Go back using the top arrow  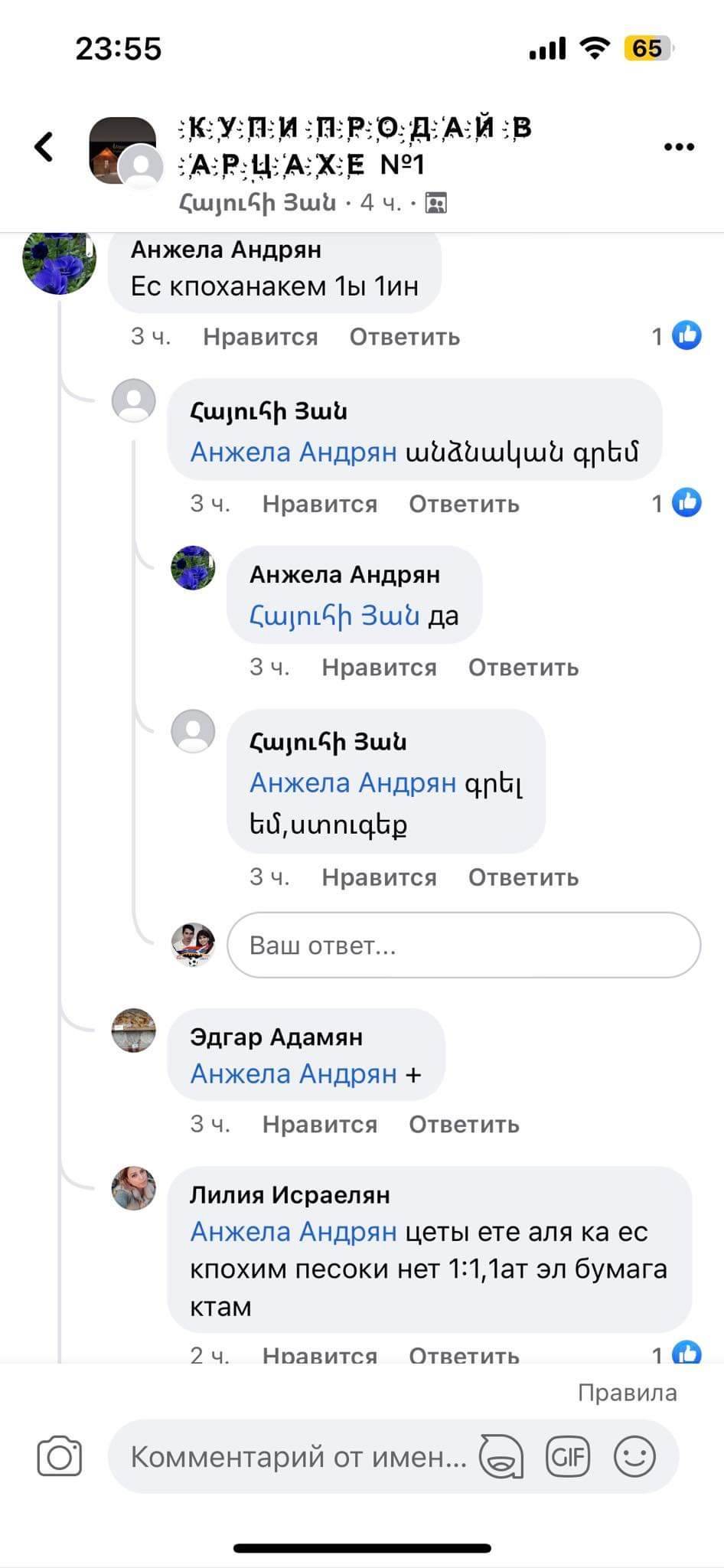pos(44,146)
